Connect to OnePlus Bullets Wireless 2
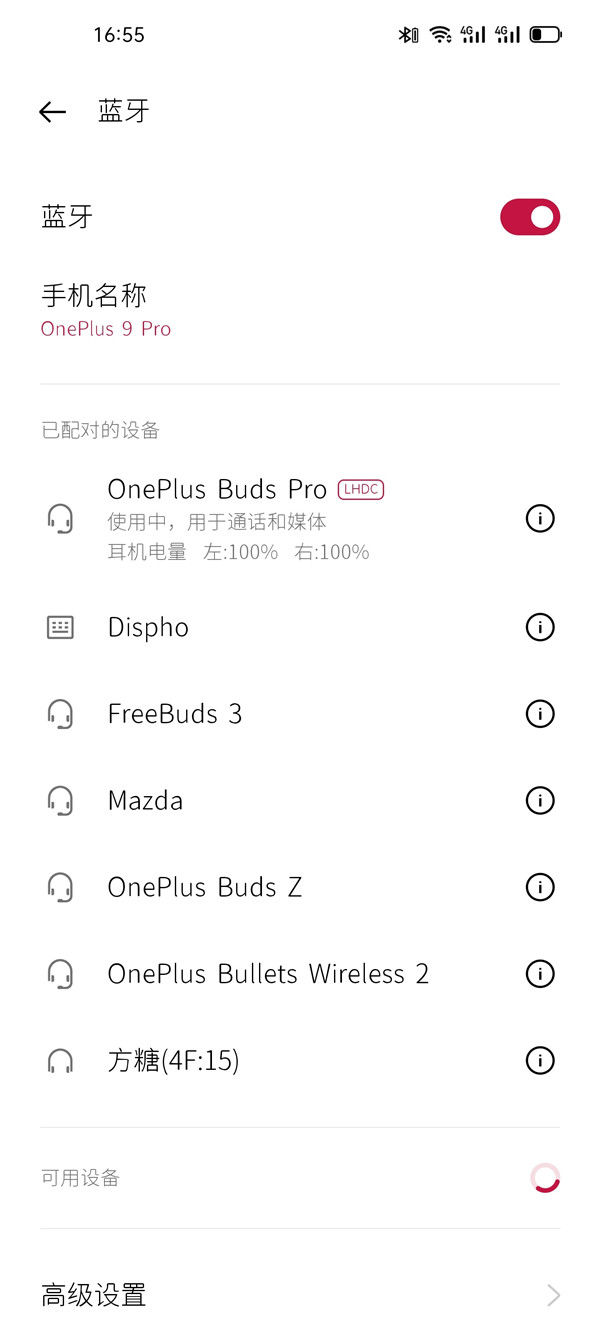Screen dimensions: 600x1340 (268, 974)
